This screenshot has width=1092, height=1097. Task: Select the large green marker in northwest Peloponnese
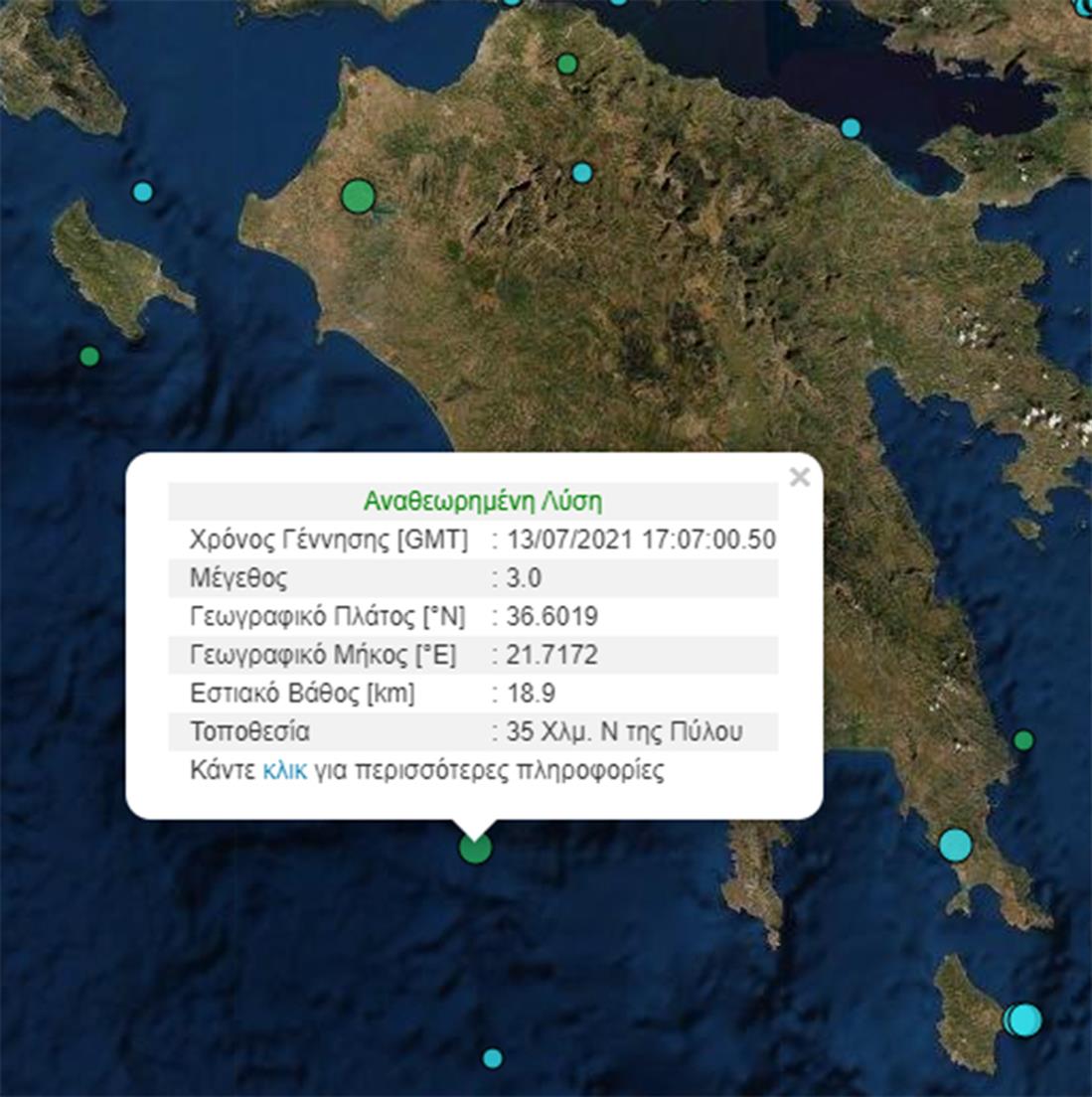[358, 196]
